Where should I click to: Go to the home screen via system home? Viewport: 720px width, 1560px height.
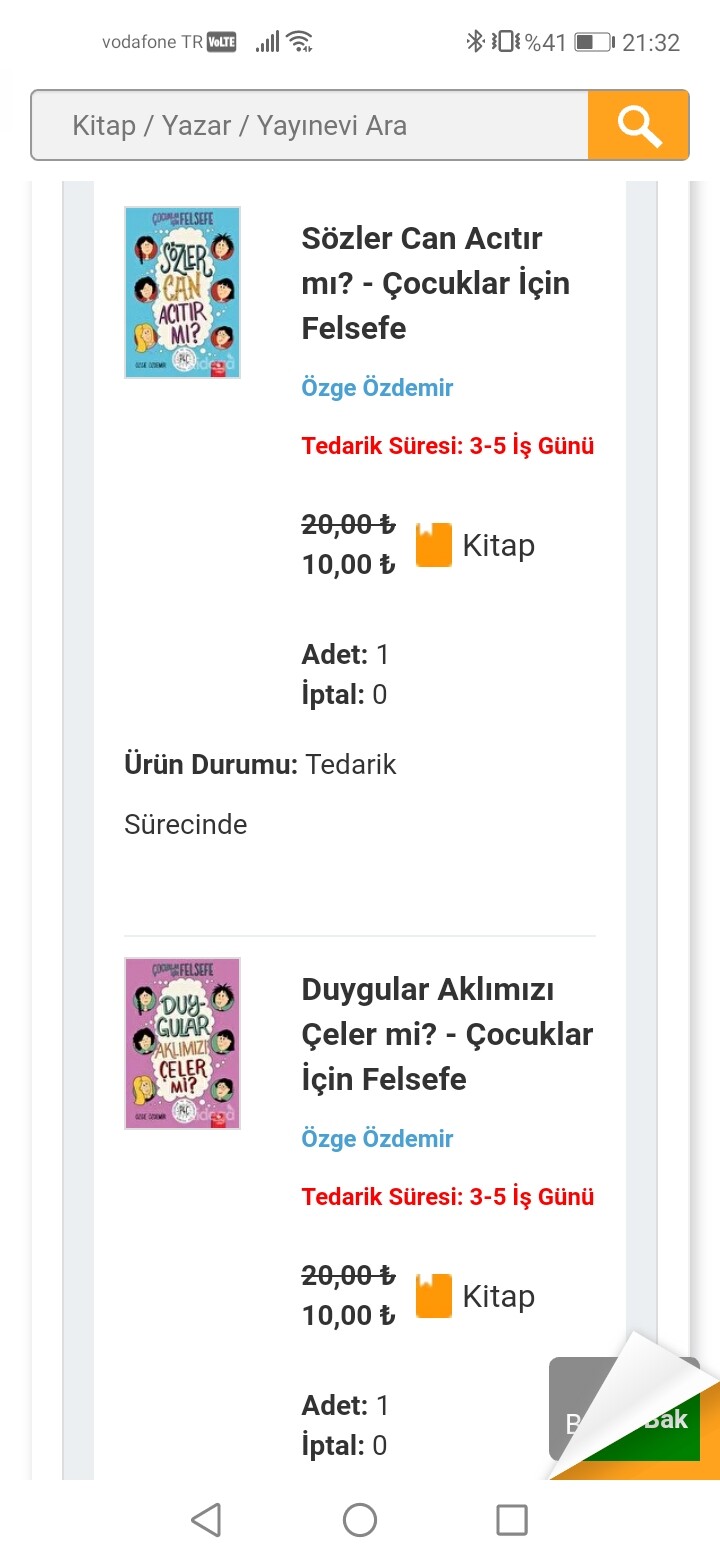(x=360, y=1520)
